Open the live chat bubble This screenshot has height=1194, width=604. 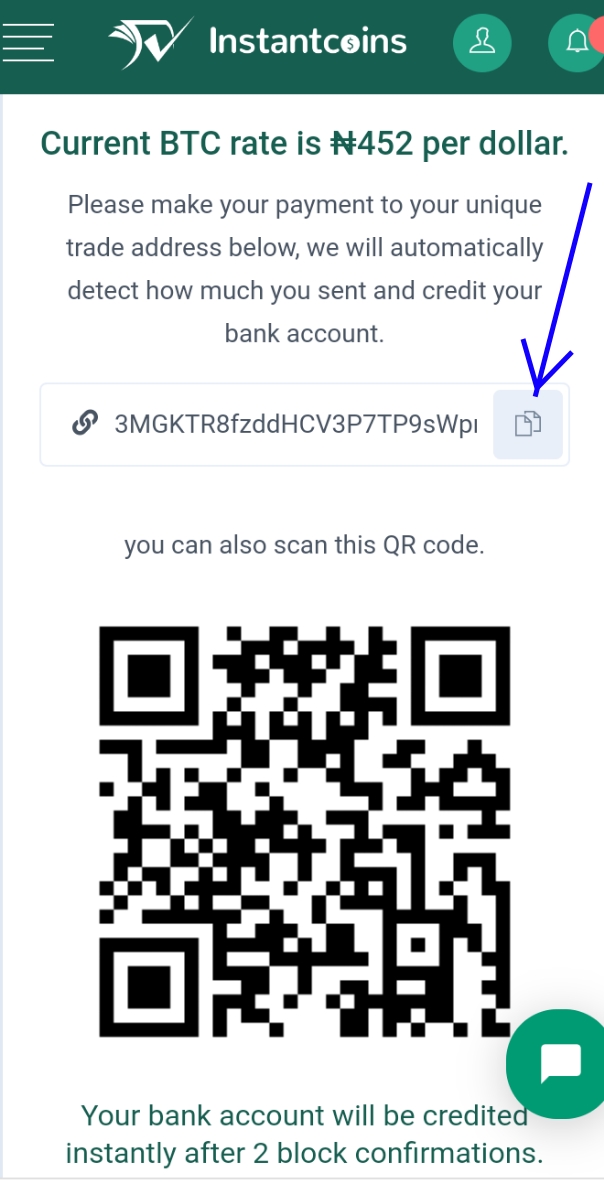click(559, 1062)
